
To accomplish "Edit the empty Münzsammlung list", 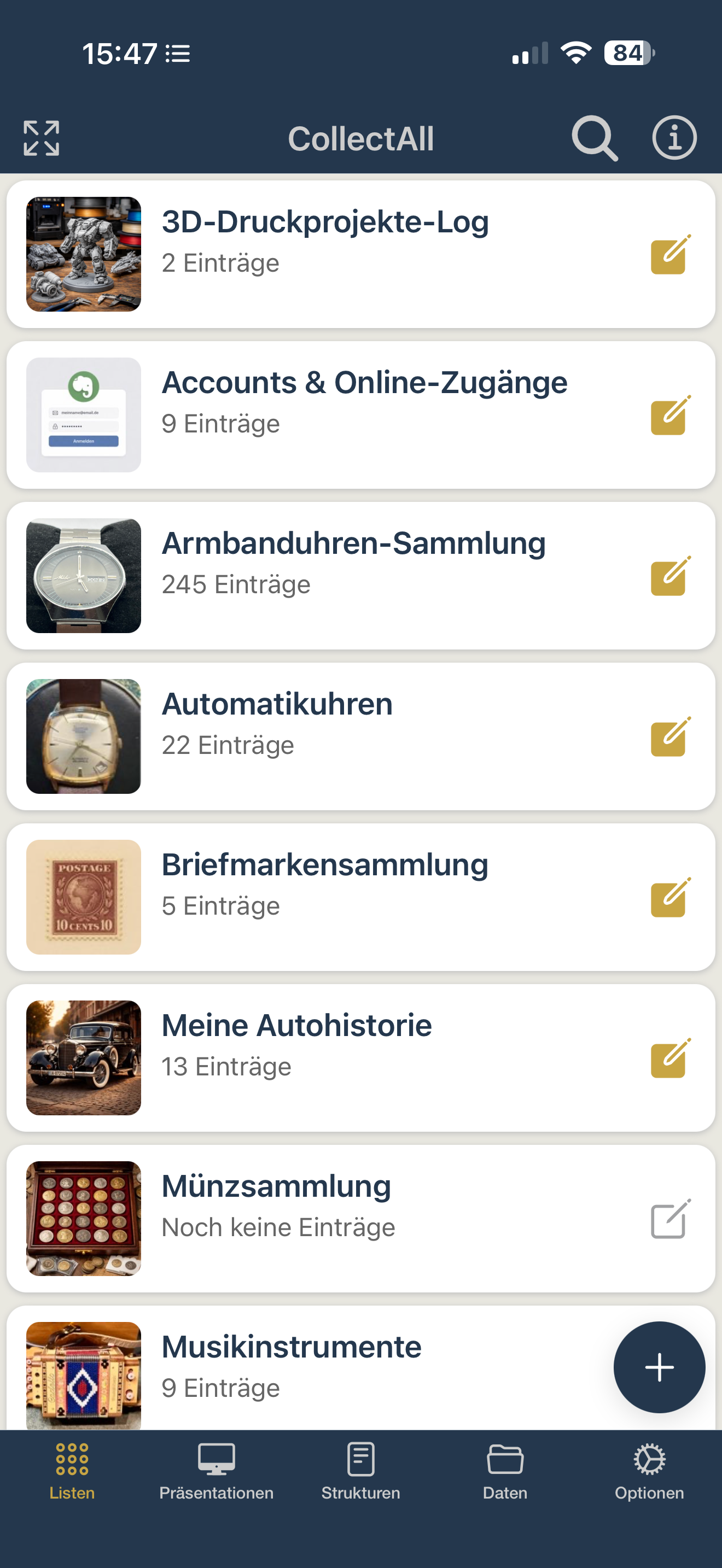I will coord(668,1218).
